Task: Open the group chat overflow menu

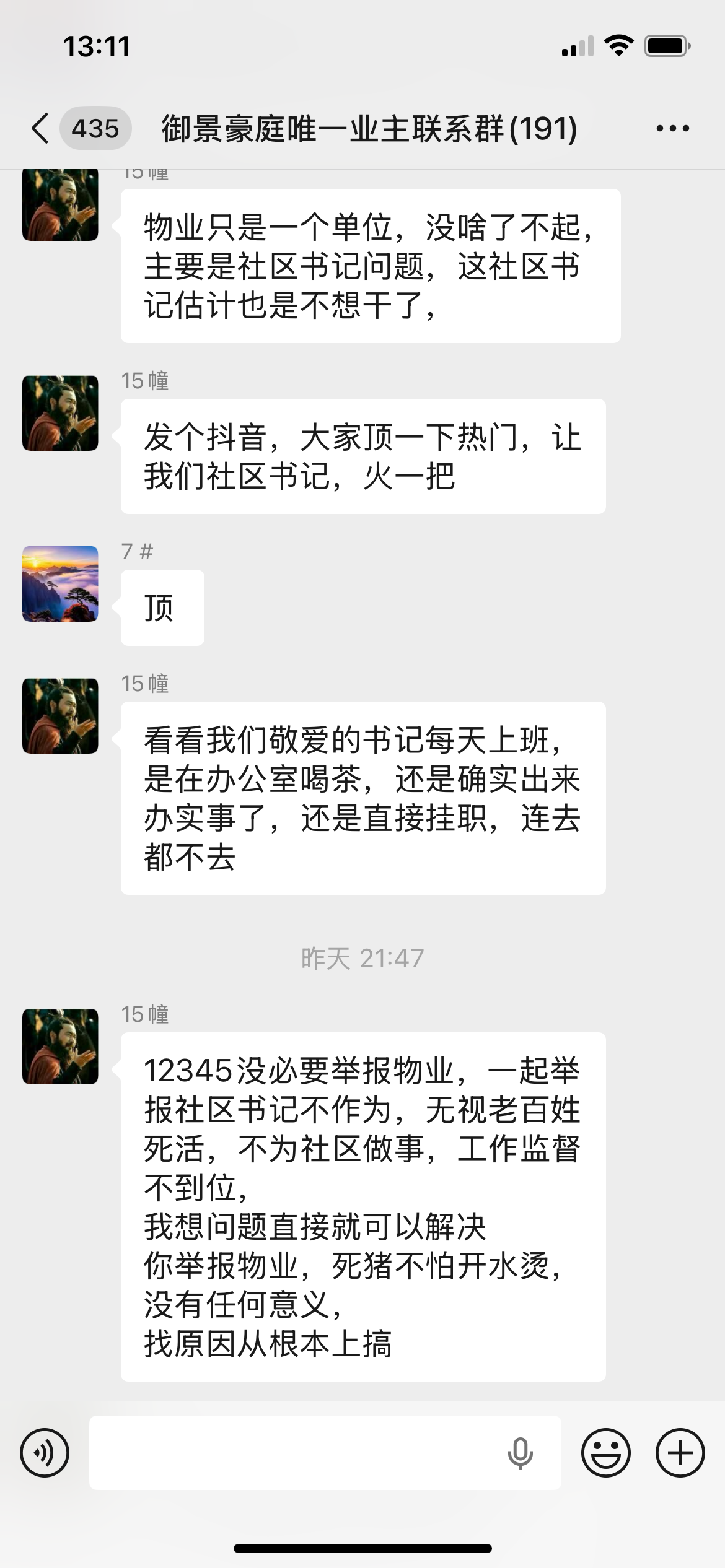Action: pyautogui.click(x=672, y=129)
